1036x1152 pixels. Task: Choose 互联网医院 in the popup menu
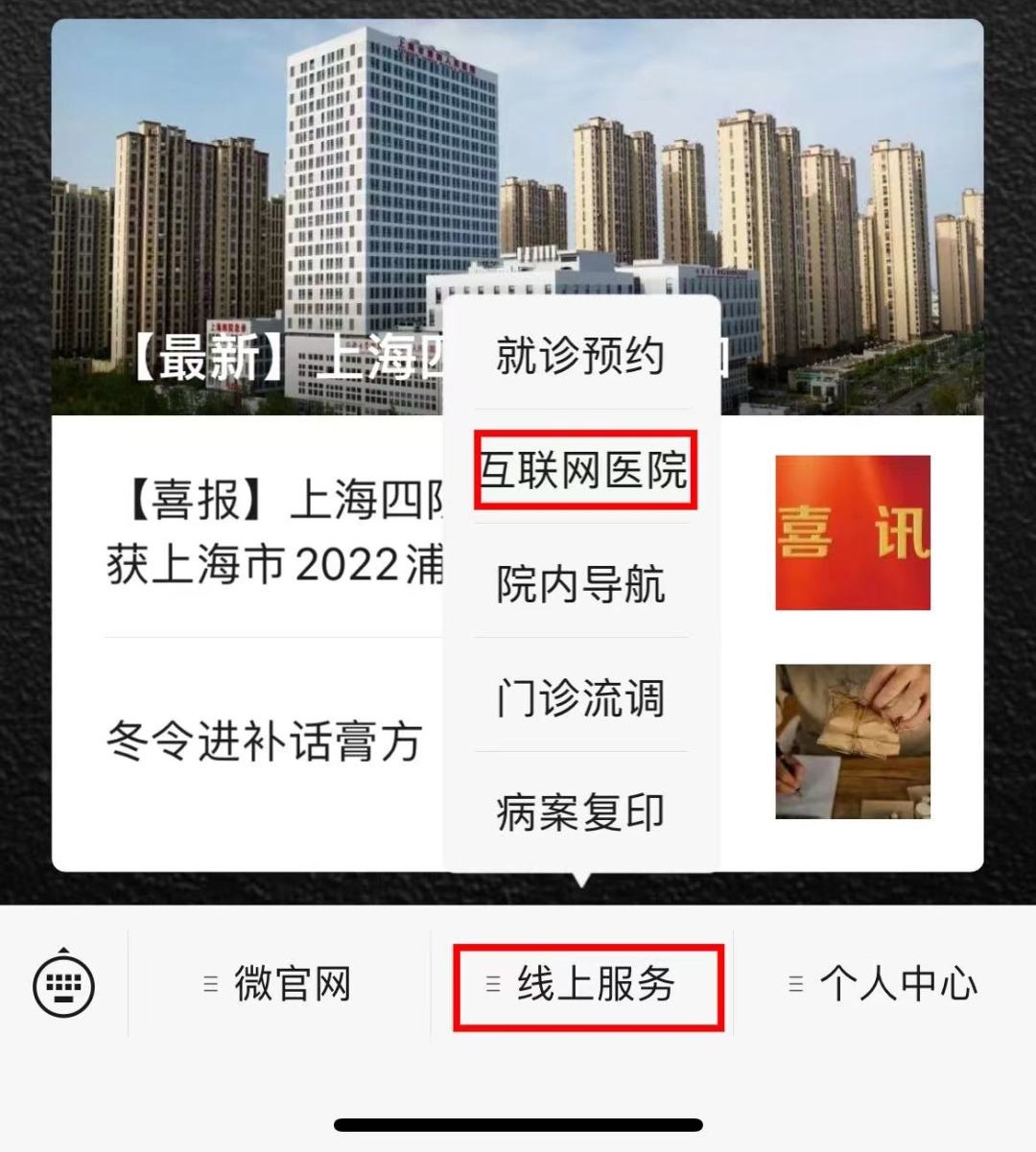coord(583,470)
